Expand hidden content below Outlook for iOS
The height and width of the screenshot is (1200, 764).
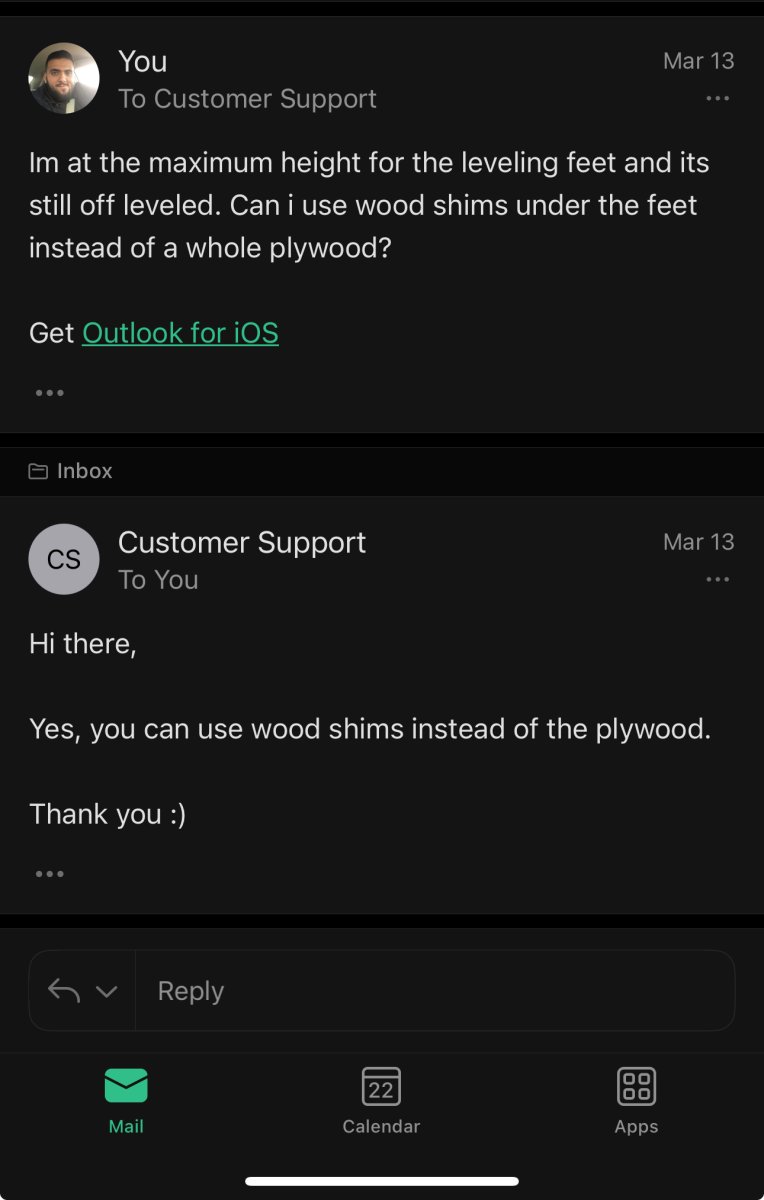pos(49,393)
